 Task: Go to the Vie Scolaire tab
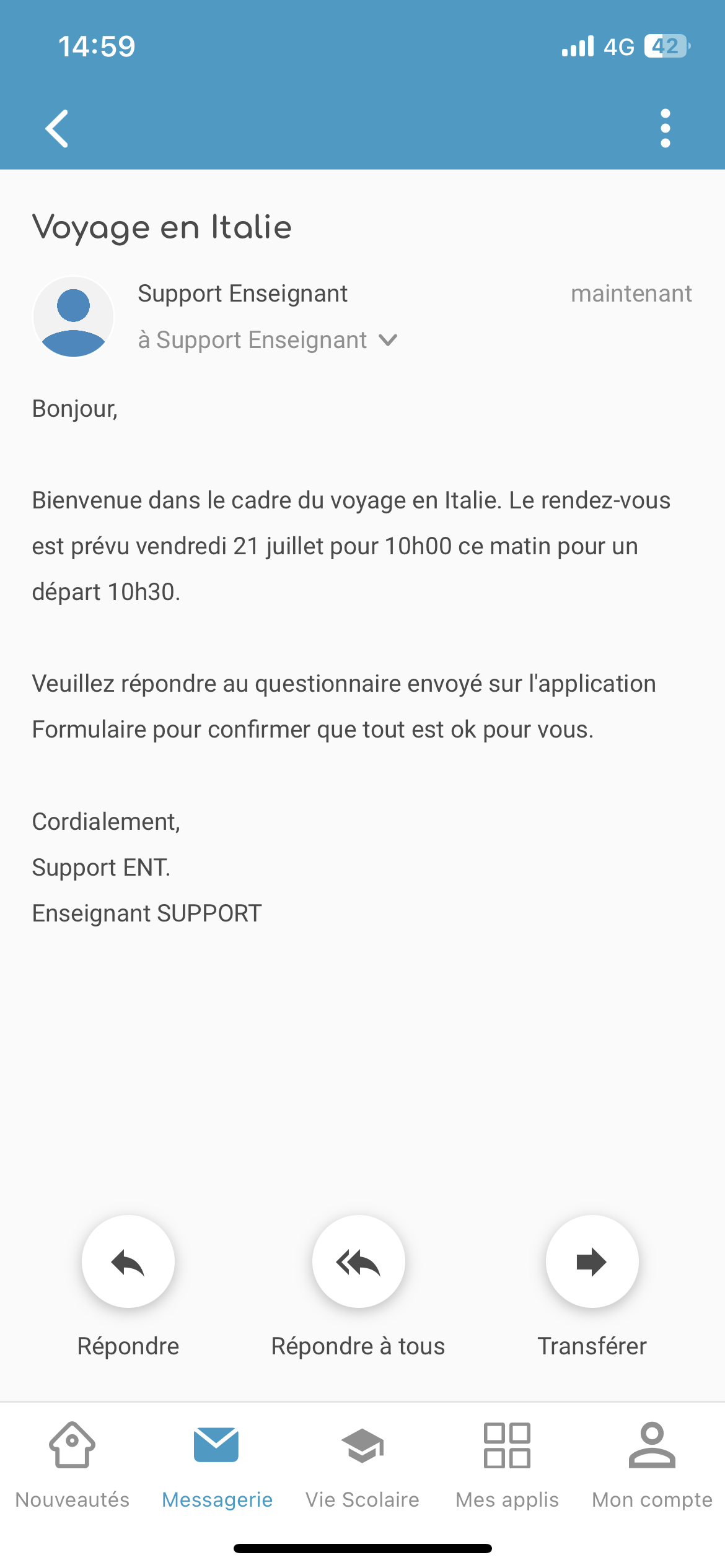click(x=362, y=1464)
